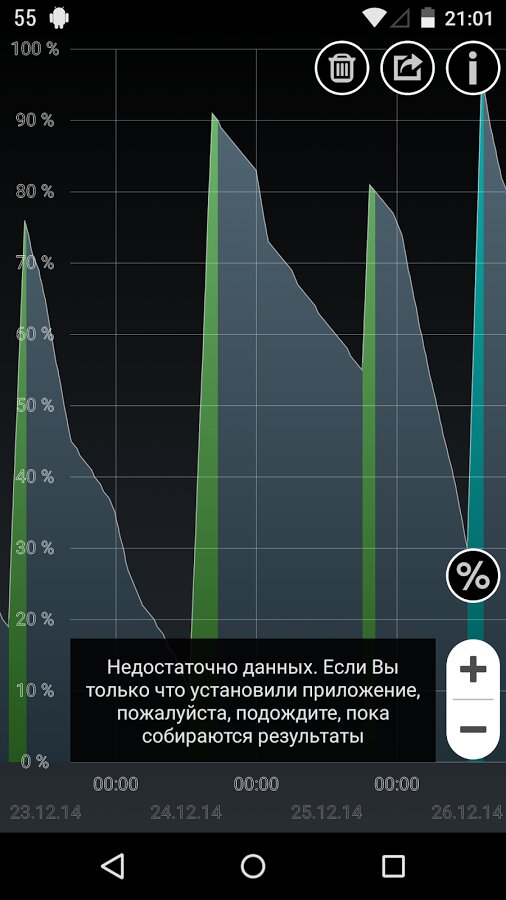This screenshot has height=900, width=506.
Task: Share the battery chart
Action: click(x=407, y=68)
